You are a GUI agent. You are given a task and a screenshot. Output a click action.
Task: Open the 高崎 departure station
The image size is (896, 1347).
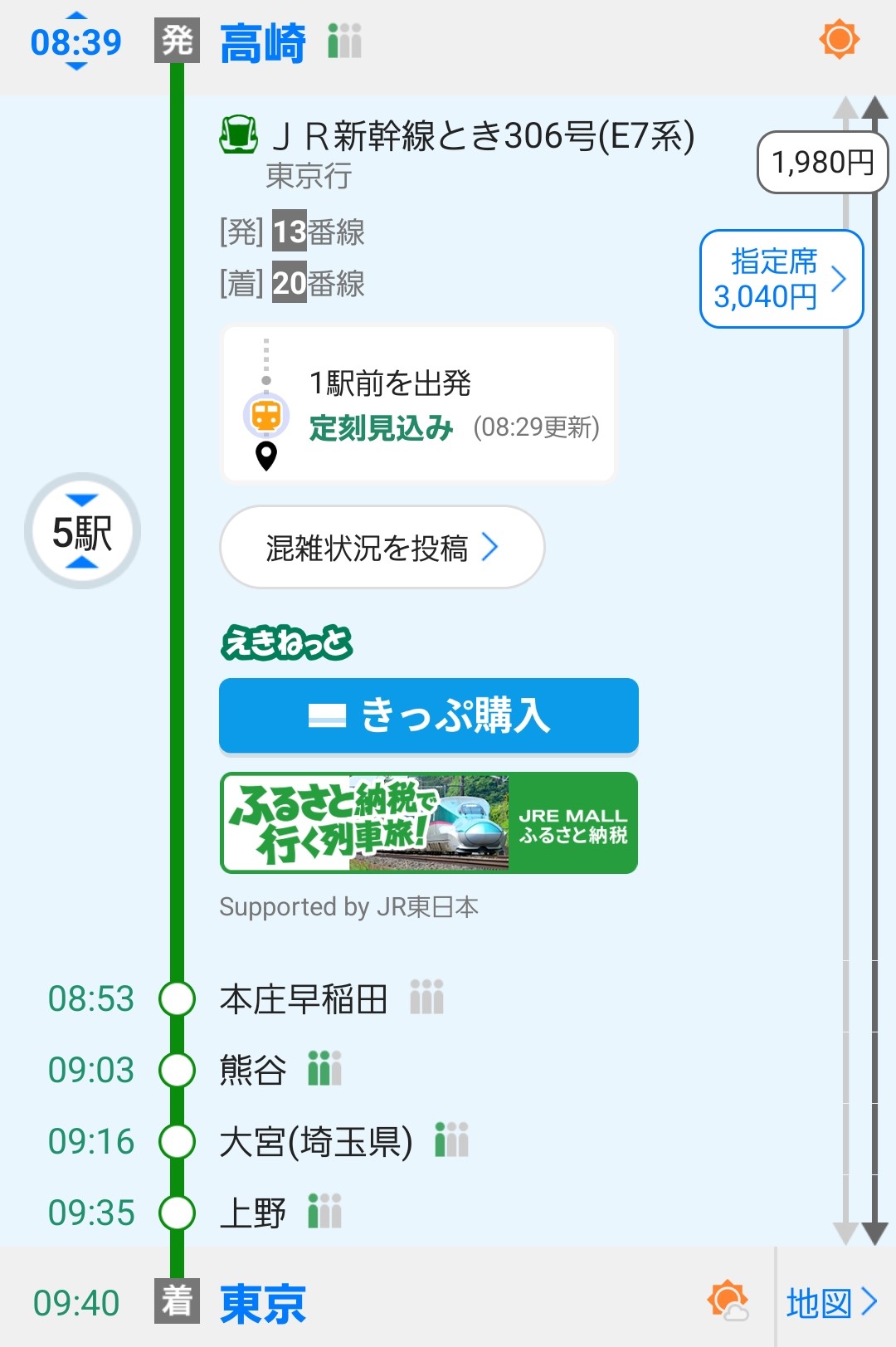pos(262,43)
